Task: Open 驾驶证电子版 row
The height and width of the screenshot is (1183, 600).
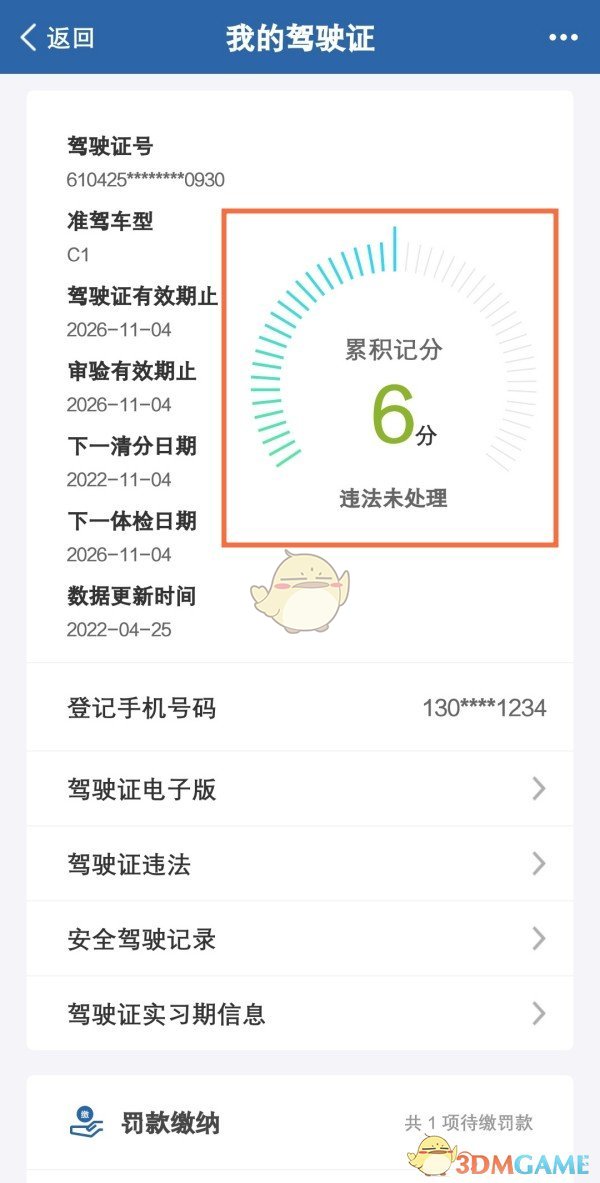Action: [300, 789]
